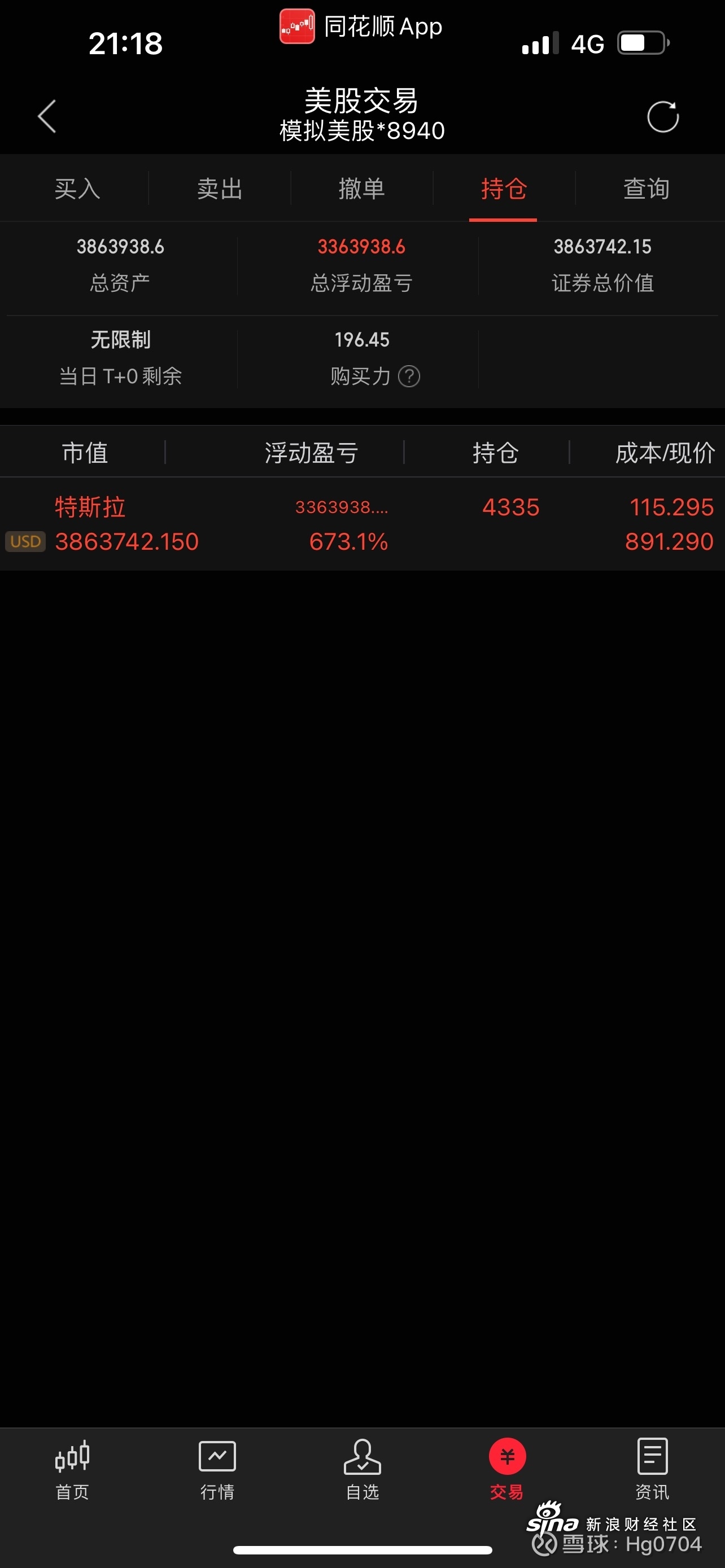The height and width of the screenshot is (1568, 725).
Task: Sort holdings by 市值 column
Action: click(85, 453)
